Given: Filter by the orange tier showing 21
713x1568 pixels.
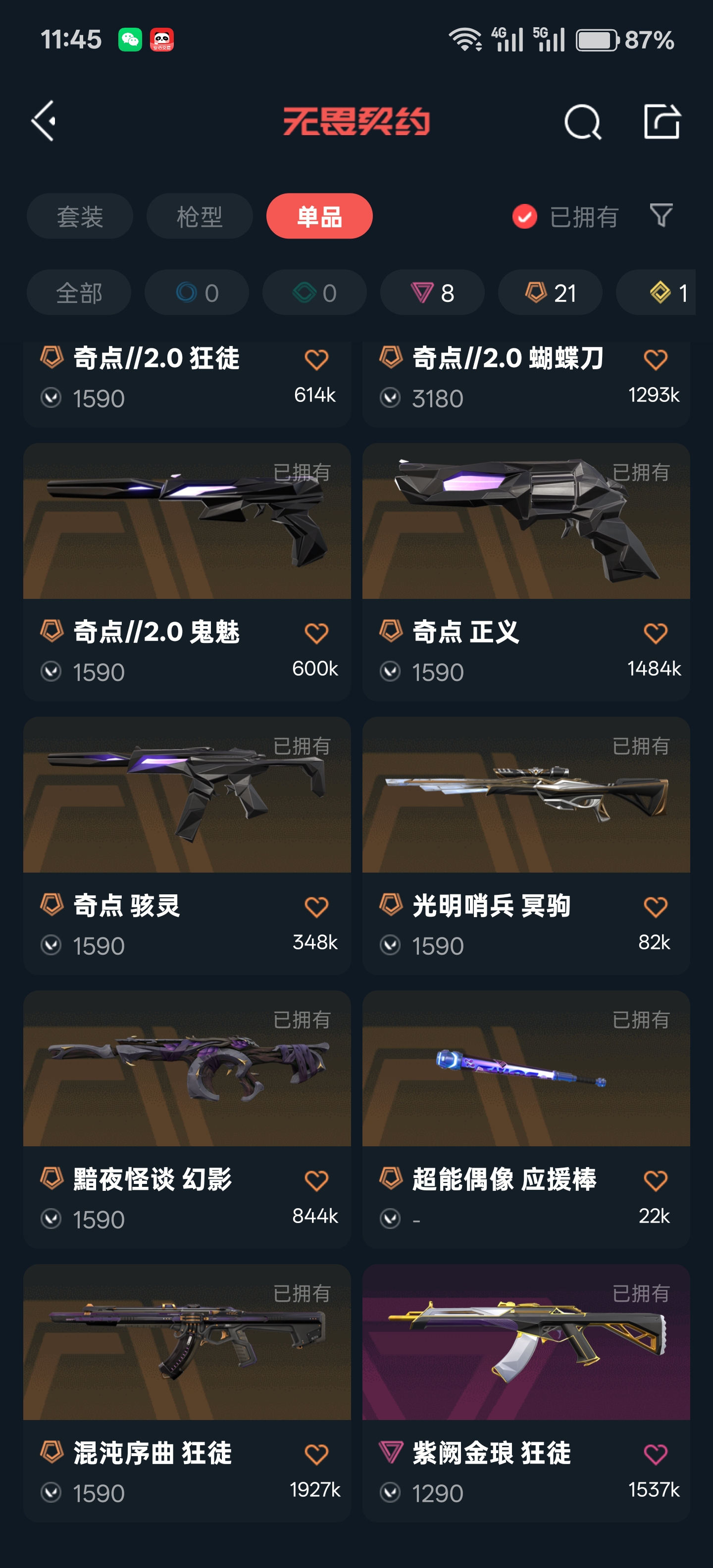Looking at the screenshot, I should (x=551, y=293).
